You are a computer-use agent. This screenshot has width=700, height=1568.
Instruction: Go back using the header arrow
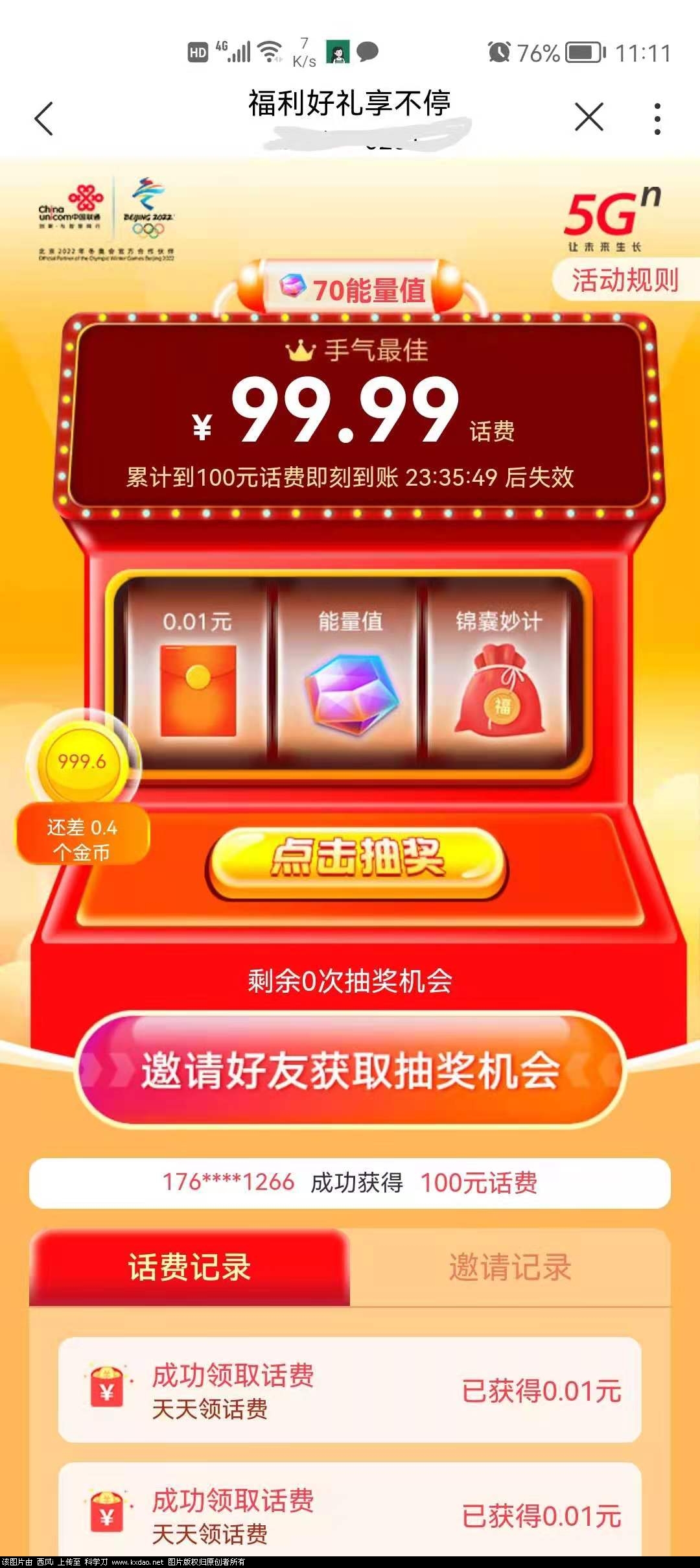click(44, 119)
